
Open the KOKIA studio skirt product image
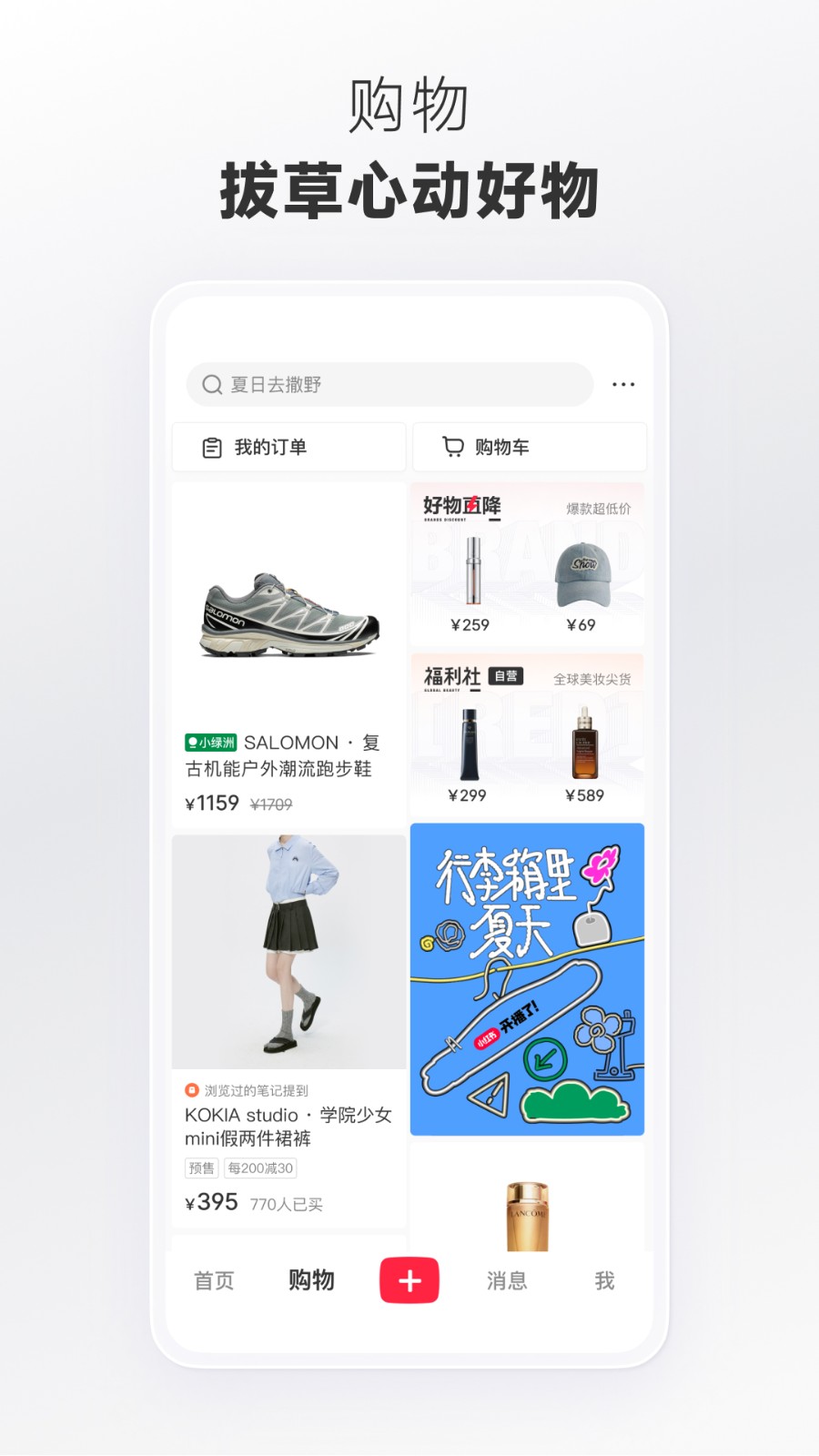coord(288,949)
